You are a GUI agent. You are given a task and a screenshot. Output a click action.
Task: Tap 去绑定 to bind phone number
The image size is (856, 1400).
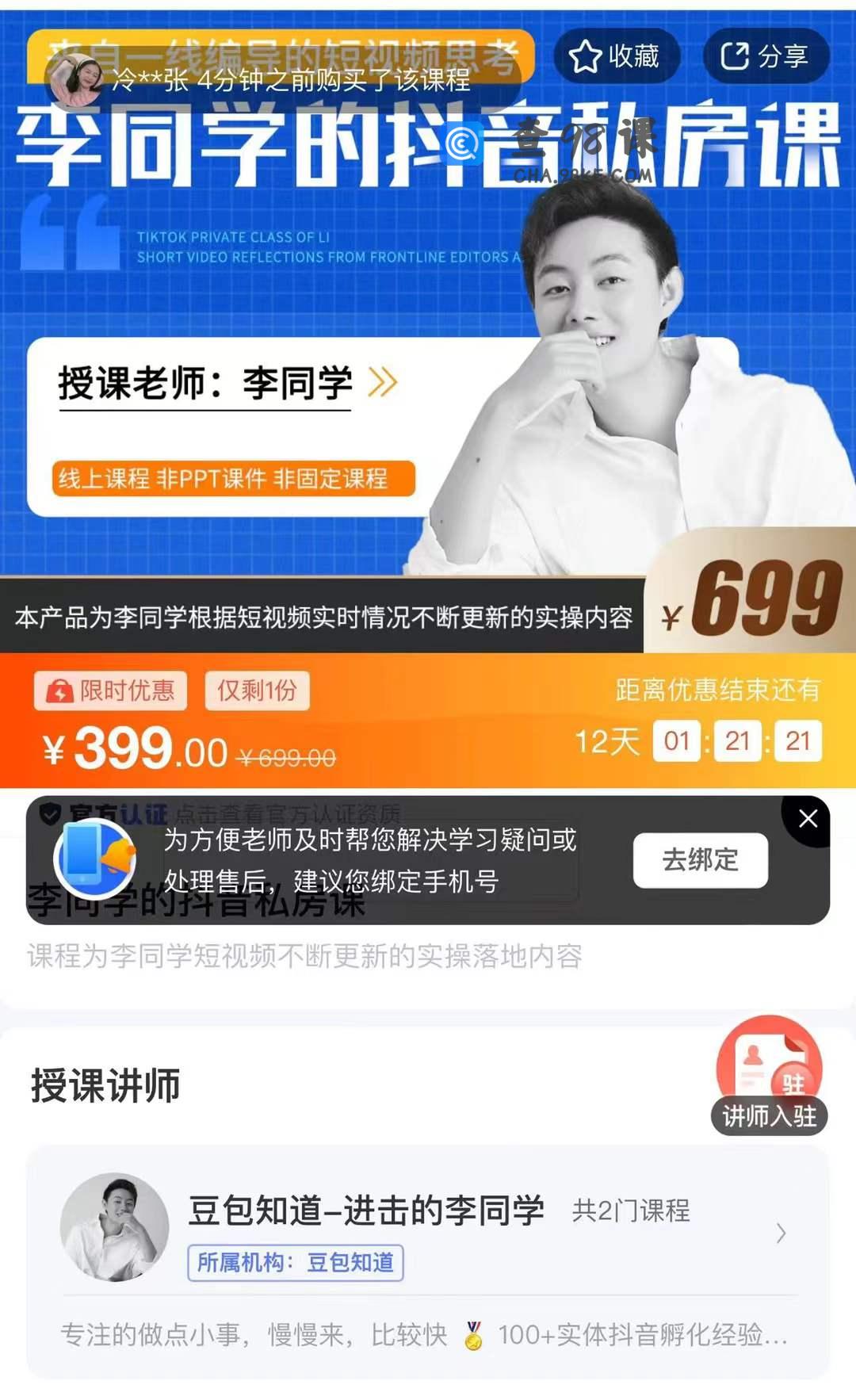pyautogui.click(x=700, y=860)
